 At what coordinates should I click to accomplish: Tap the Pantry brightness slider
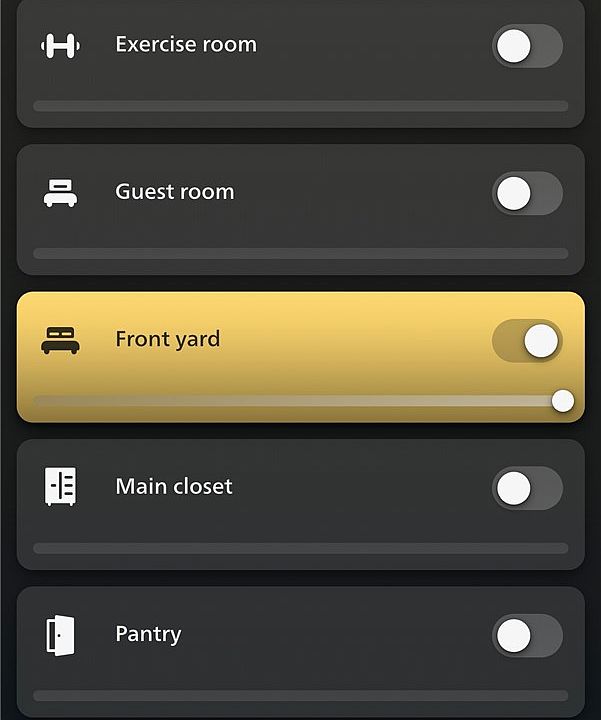(300, 695)
